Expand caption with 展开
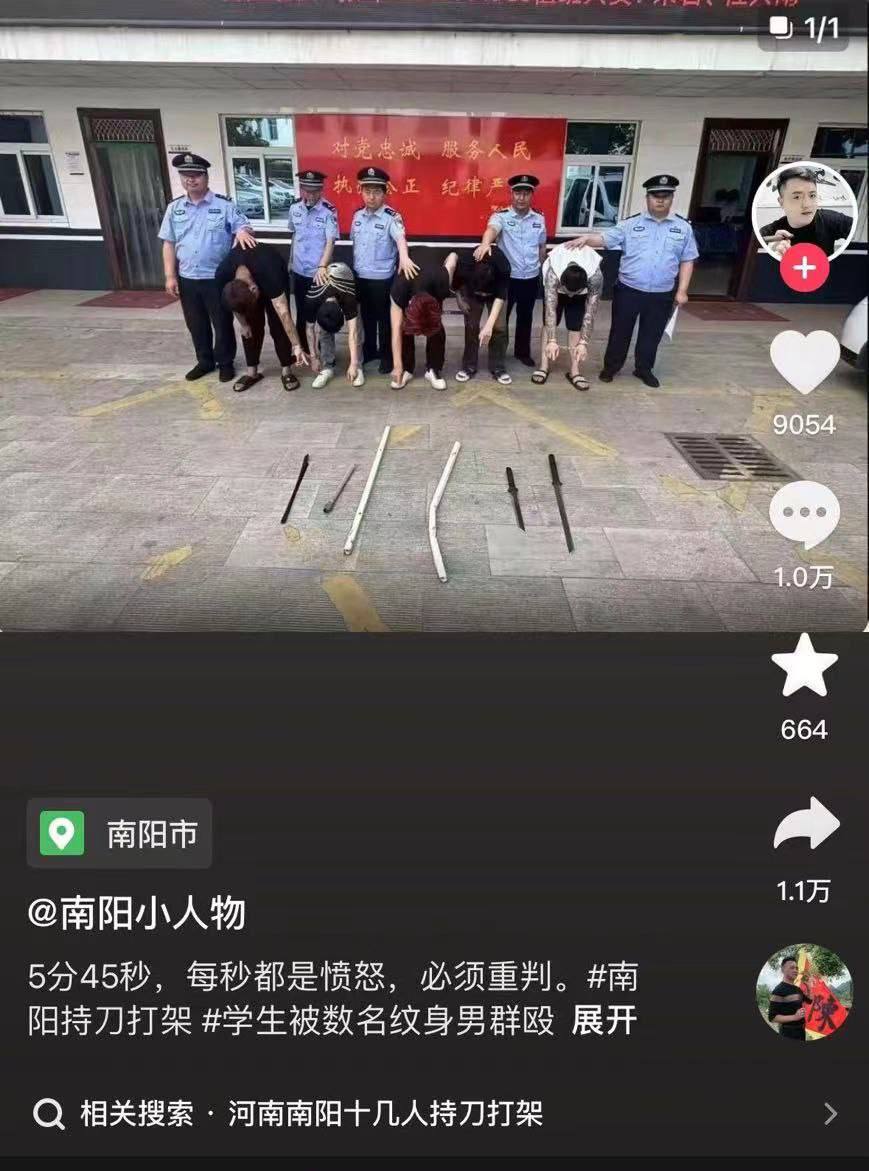The width and height of the screenshot is (869, 1171). point(603,1020)
